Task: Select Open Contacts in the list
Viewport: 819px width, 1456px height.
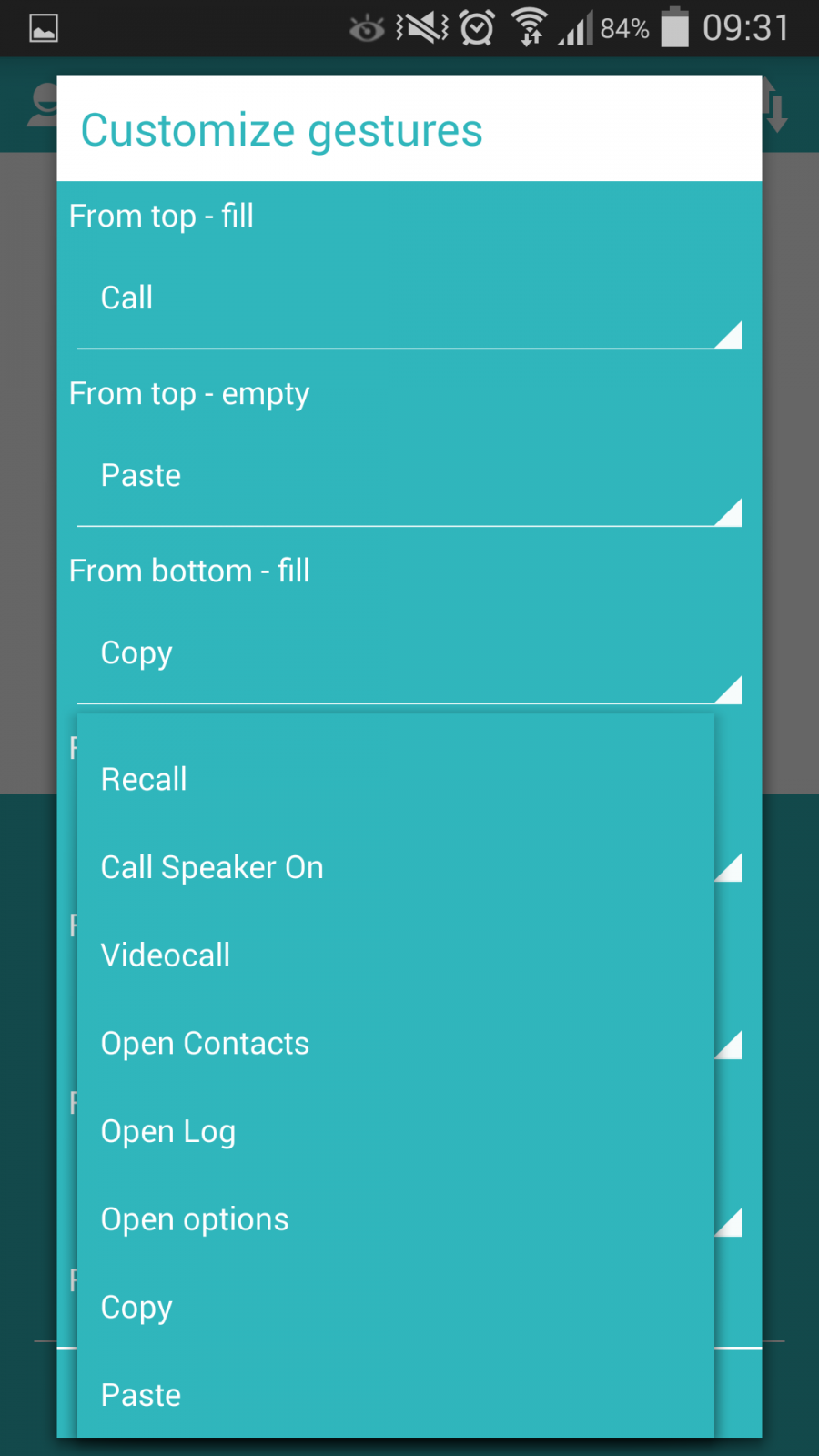Action: [x=395, y=1044]
